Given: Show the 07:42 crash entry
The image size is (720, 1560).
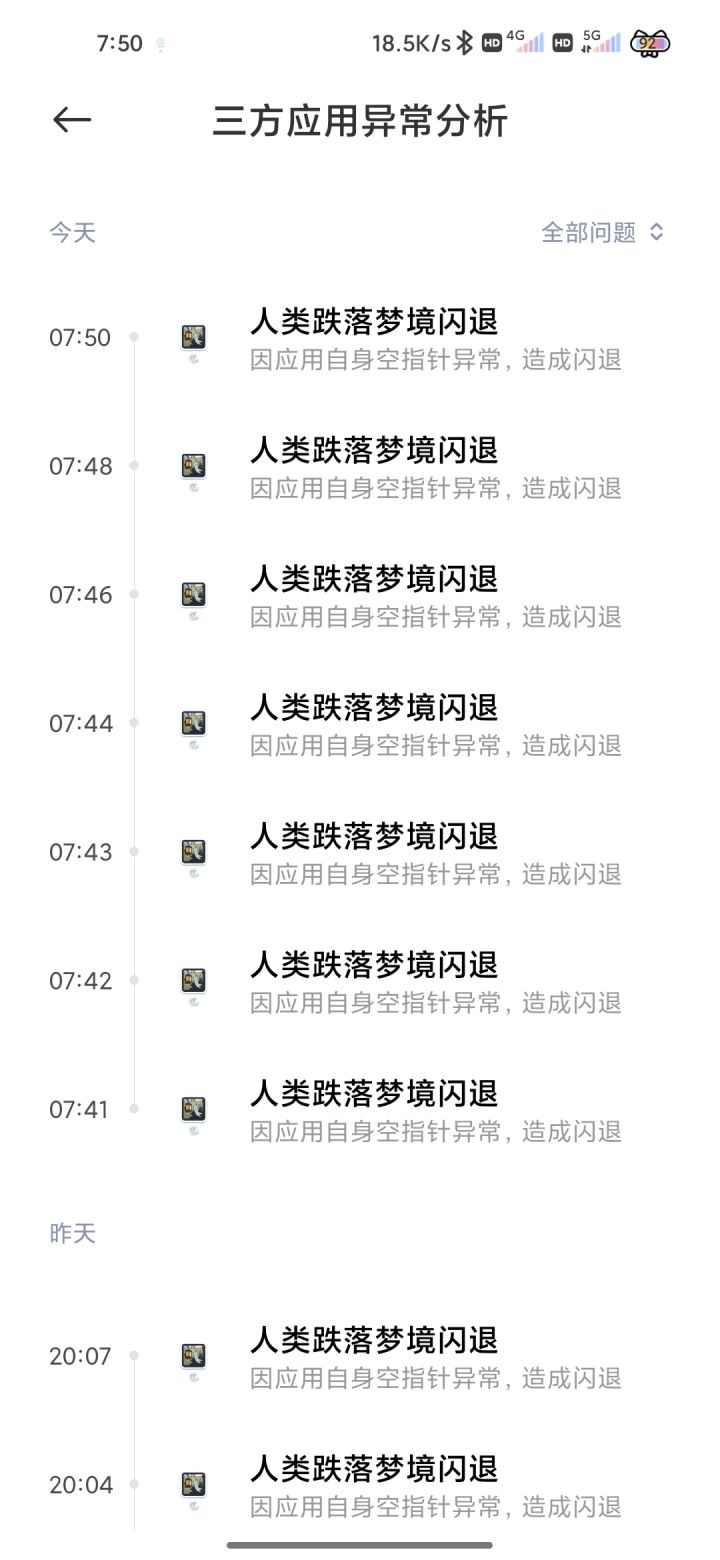Looking at the screenshot, I should pyautogui.click(x=374, y=981).
